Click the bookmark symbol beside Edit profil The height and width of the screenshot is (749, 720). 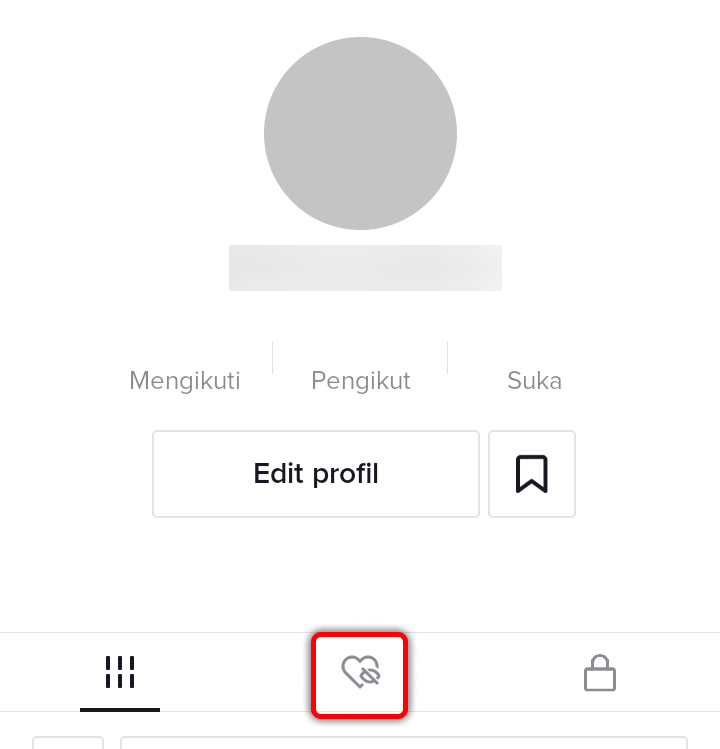tap(531, 473)
